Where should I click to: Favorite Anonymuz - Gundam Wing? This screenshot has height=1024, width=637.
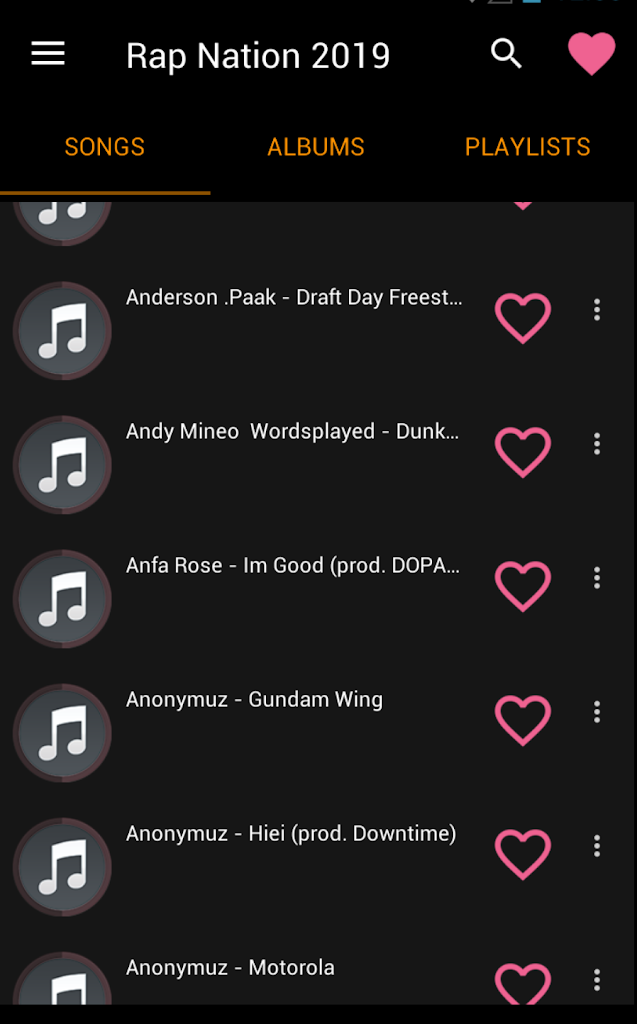click(x=523, y=720)
